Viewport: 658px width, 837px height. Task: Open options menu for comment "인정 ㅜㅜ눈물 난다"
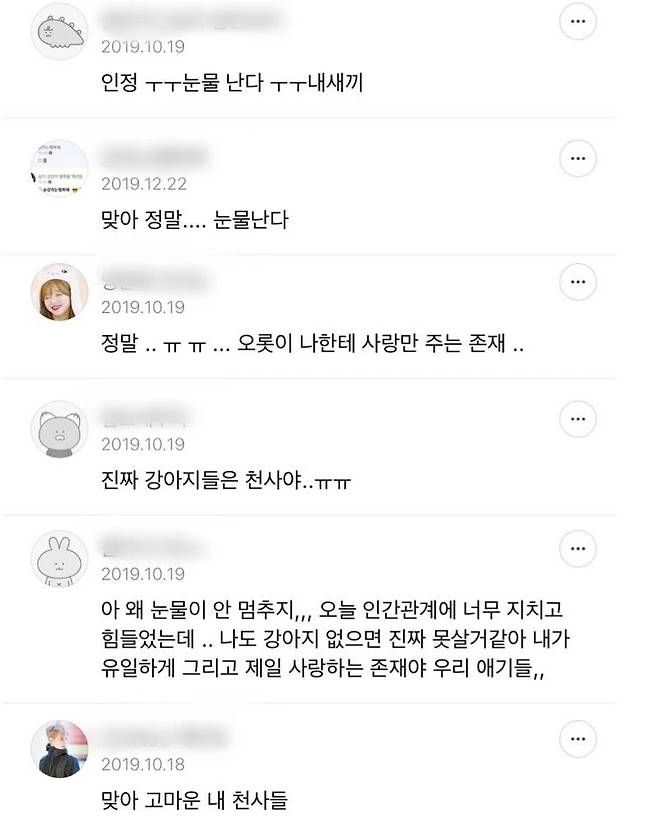click(578, 22)
